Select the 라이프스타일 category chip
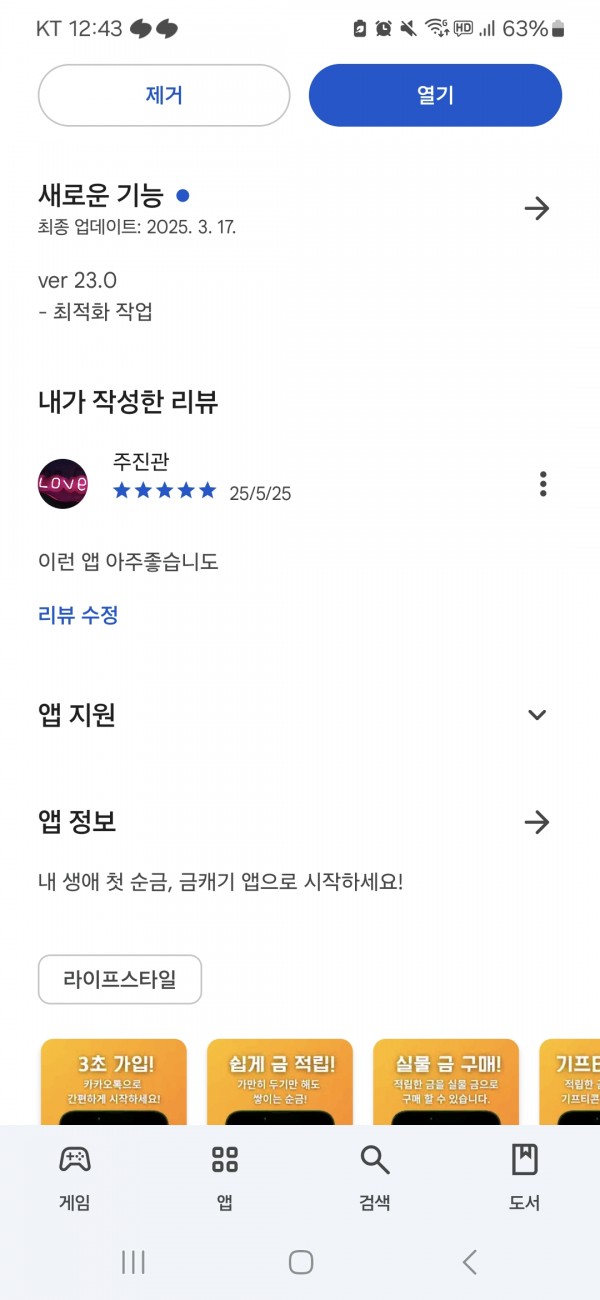This screenshot has width=600, height=1300. [x=120, y=979]
